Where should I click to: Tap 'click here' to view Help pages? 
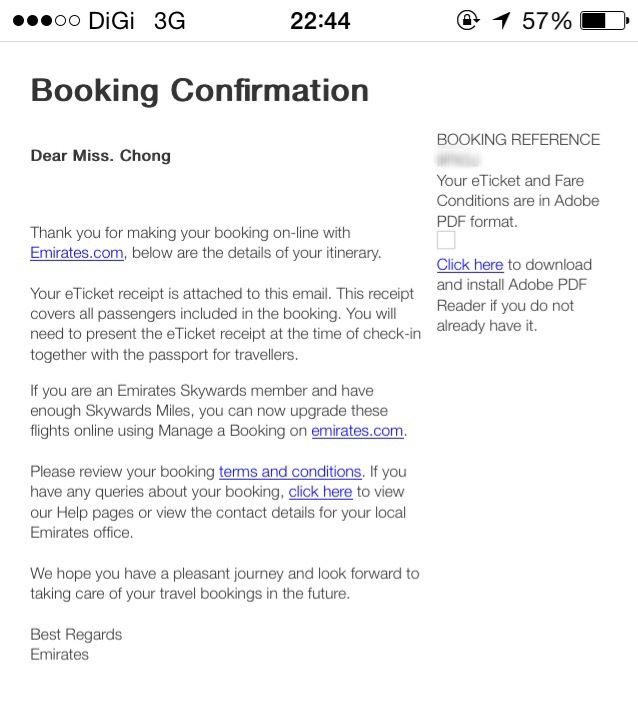(320, 491)
